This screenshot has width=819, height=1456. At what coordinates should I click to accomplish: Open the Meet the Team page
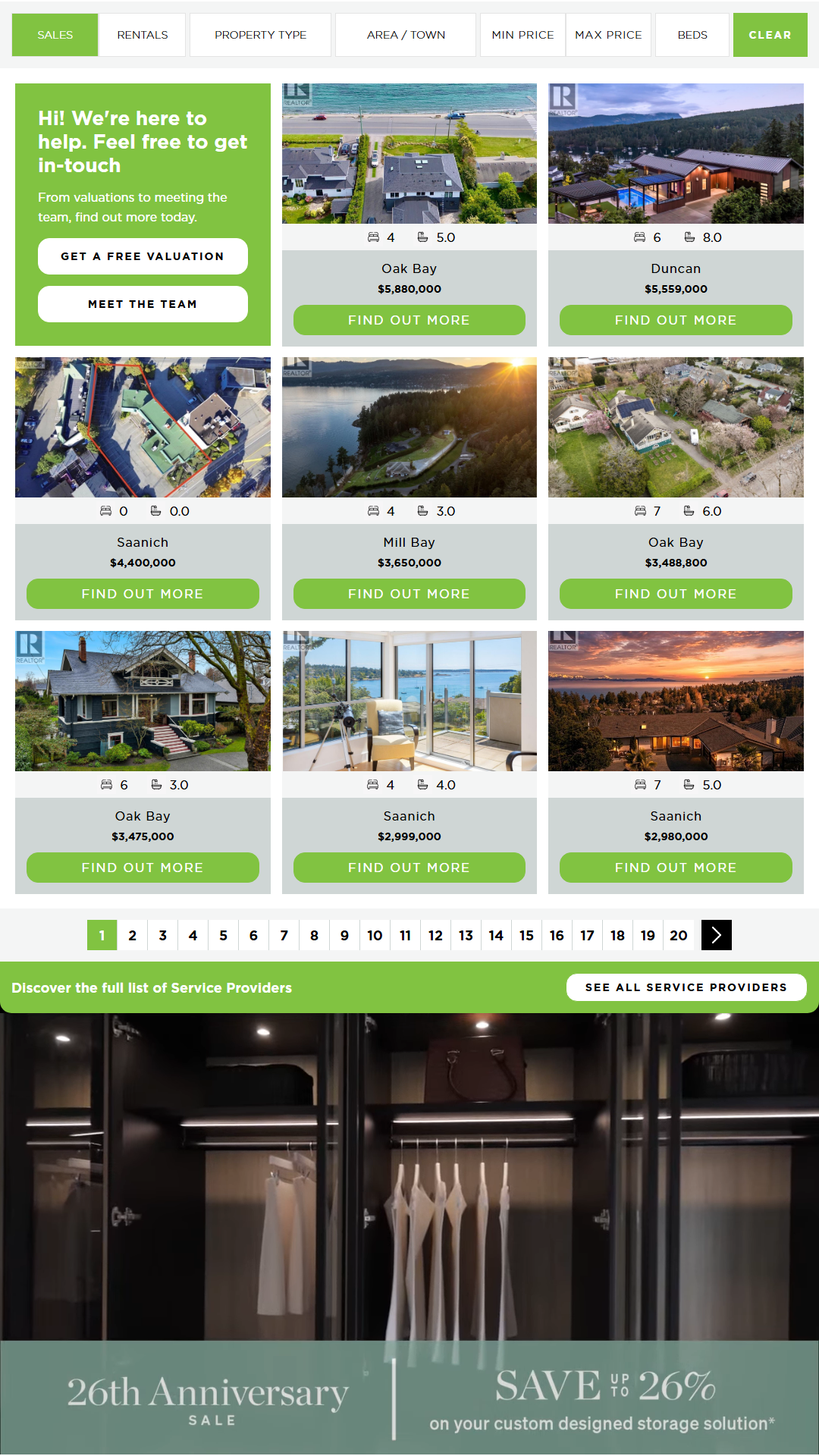tap(143, 304)
